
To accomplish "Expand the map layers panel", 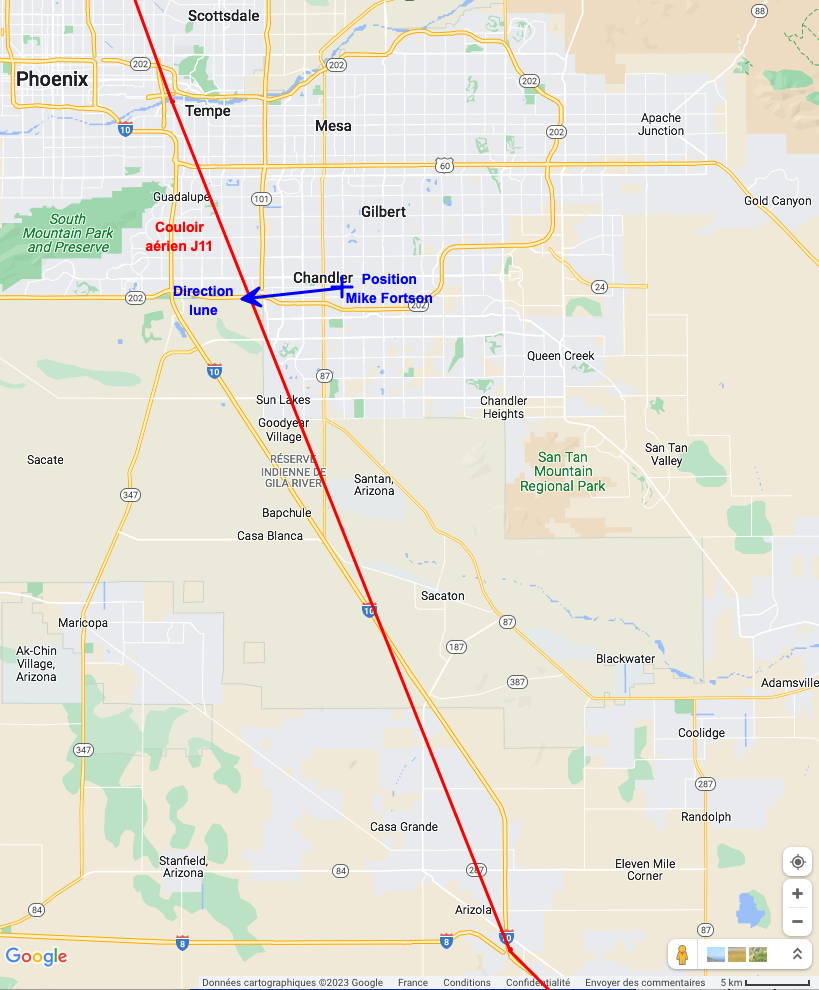I will pos(797,954).
